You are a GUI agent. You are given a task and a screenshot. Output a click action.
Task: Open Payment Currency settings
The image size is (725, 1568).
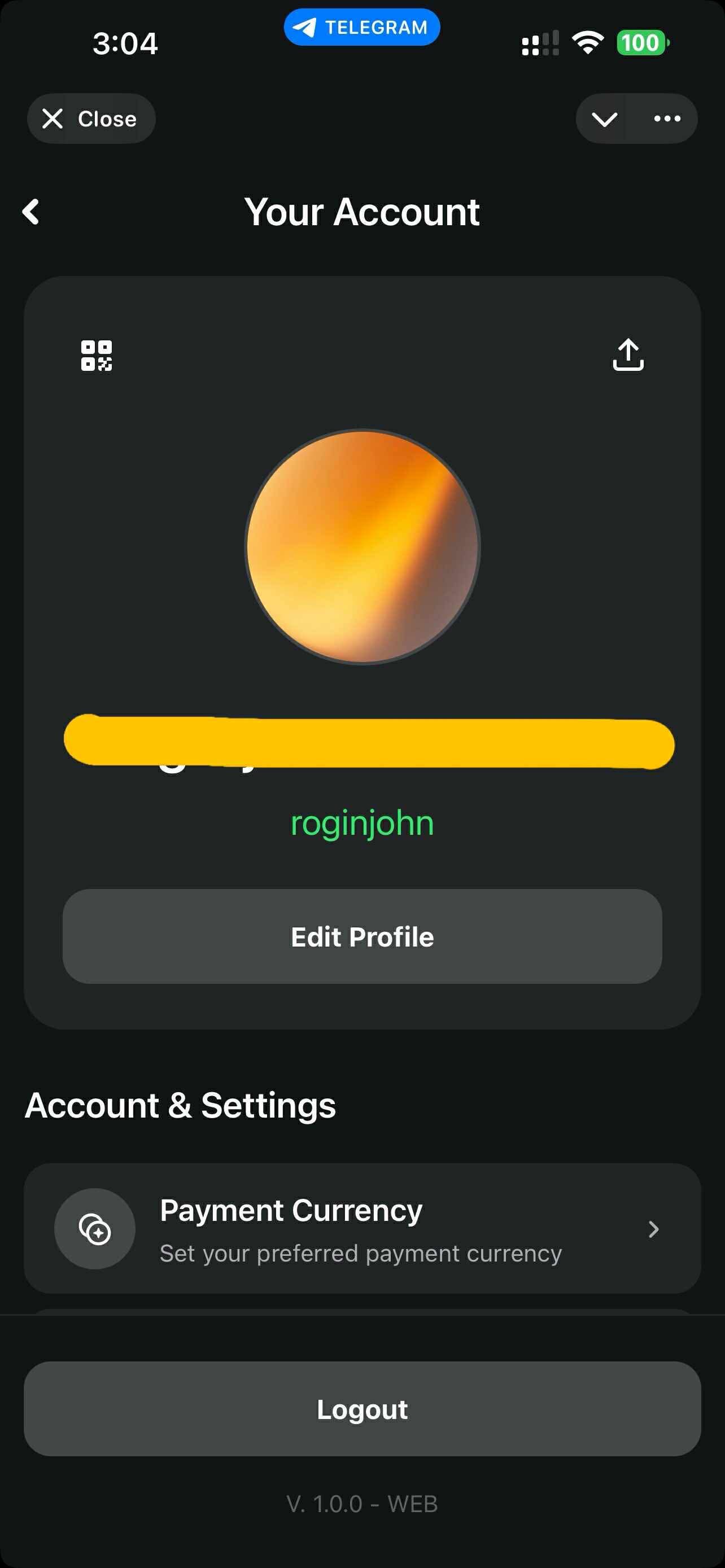(362, 1229)
